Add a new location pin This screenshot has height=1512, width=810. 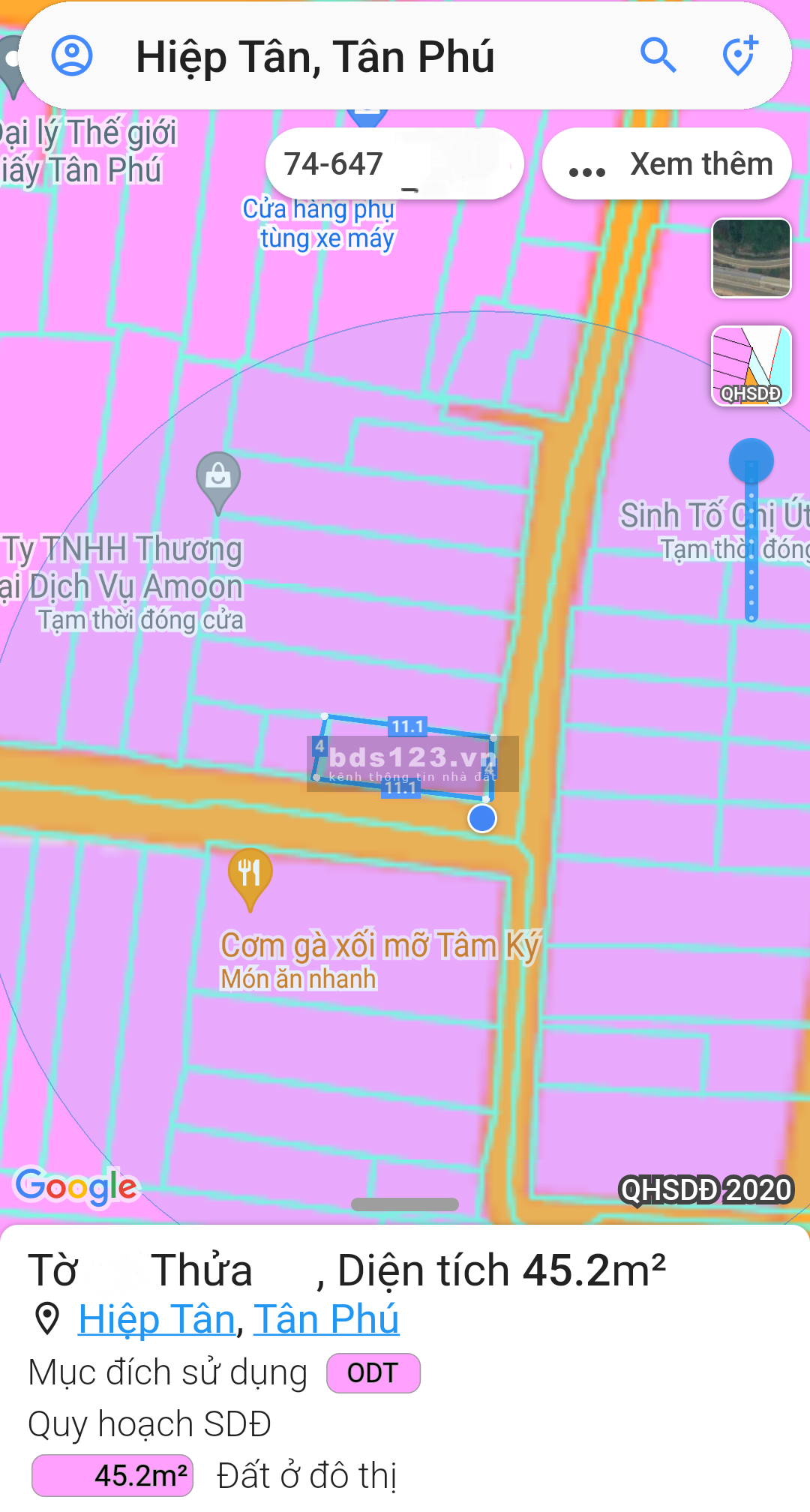click(x=739, y=56)
